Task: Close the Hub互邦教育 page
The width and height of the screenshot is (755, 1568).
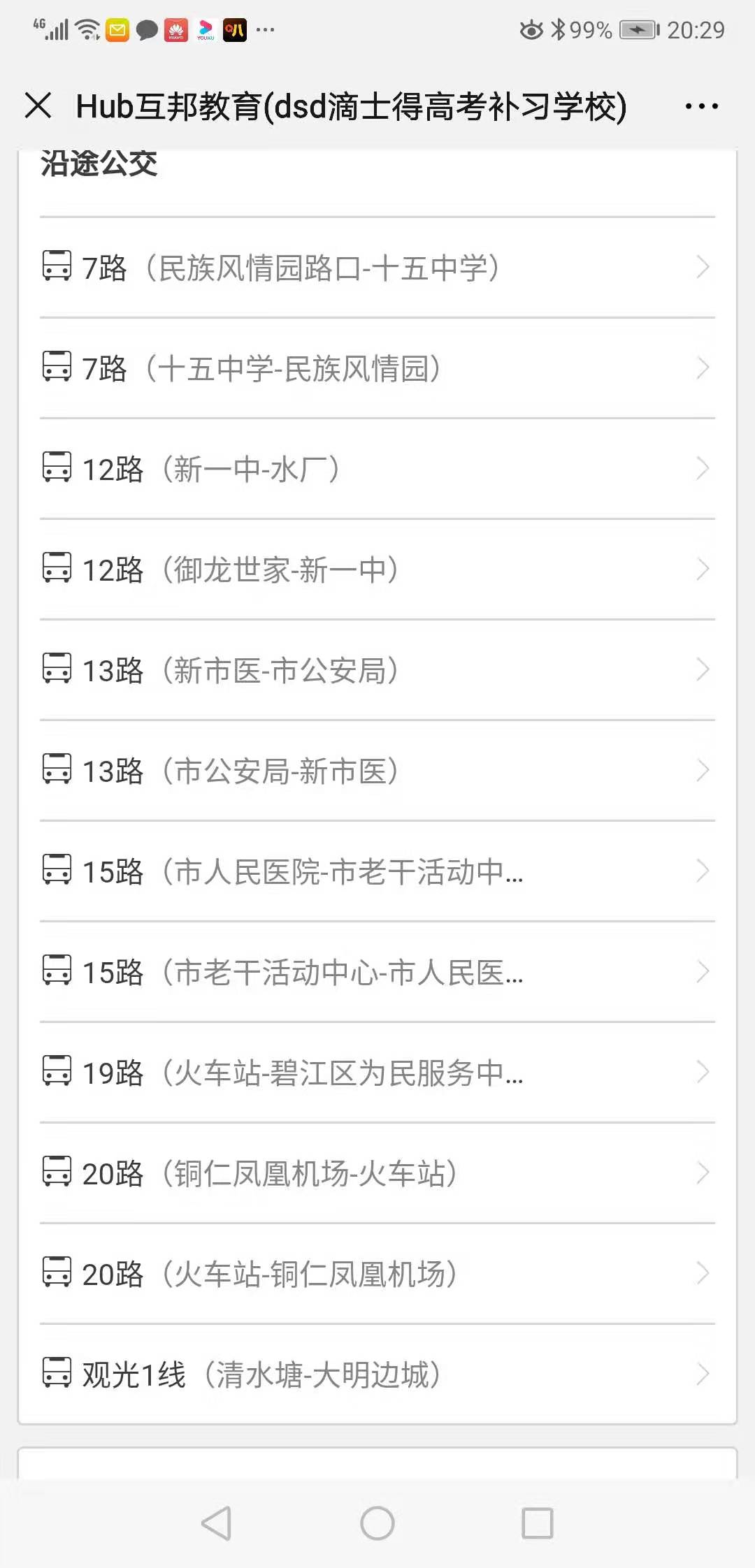Action: pos(38,106)
